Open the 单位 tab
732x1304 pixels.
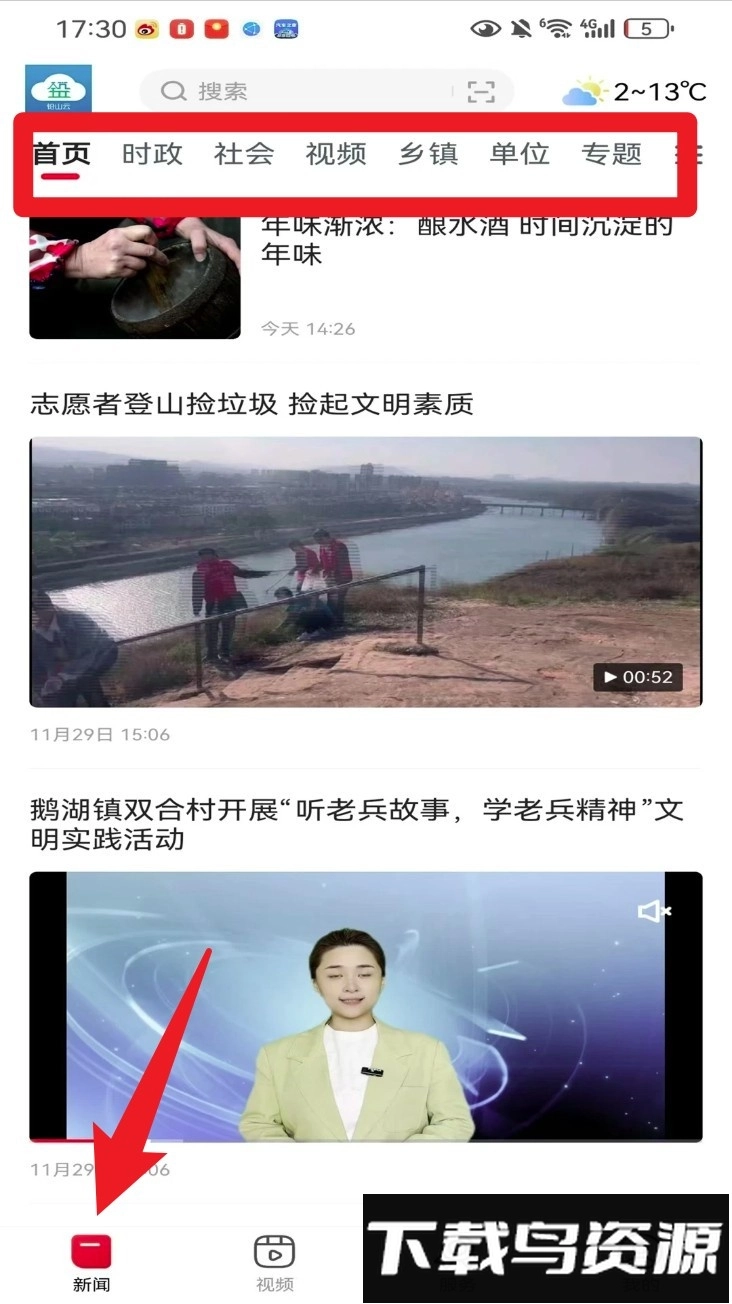520,154
